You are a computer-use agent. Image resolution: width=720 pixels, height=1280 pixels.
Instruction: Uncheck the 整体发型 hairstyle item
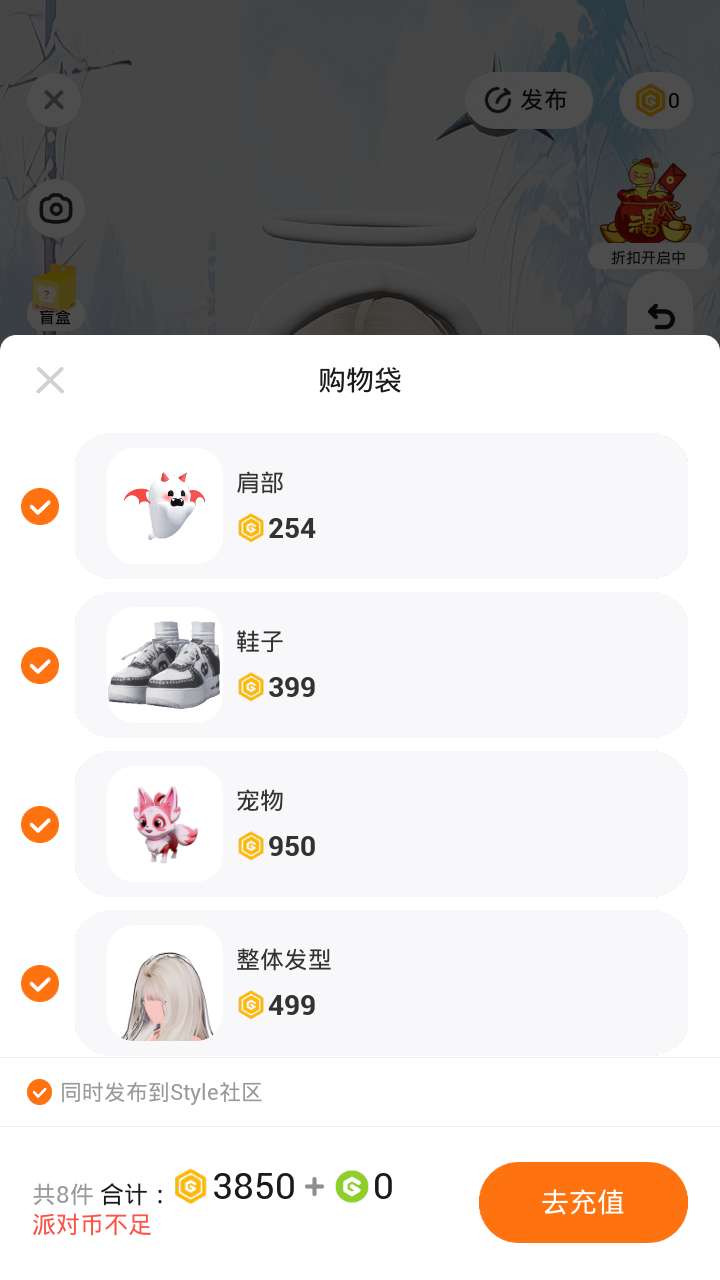click(40, 983)
